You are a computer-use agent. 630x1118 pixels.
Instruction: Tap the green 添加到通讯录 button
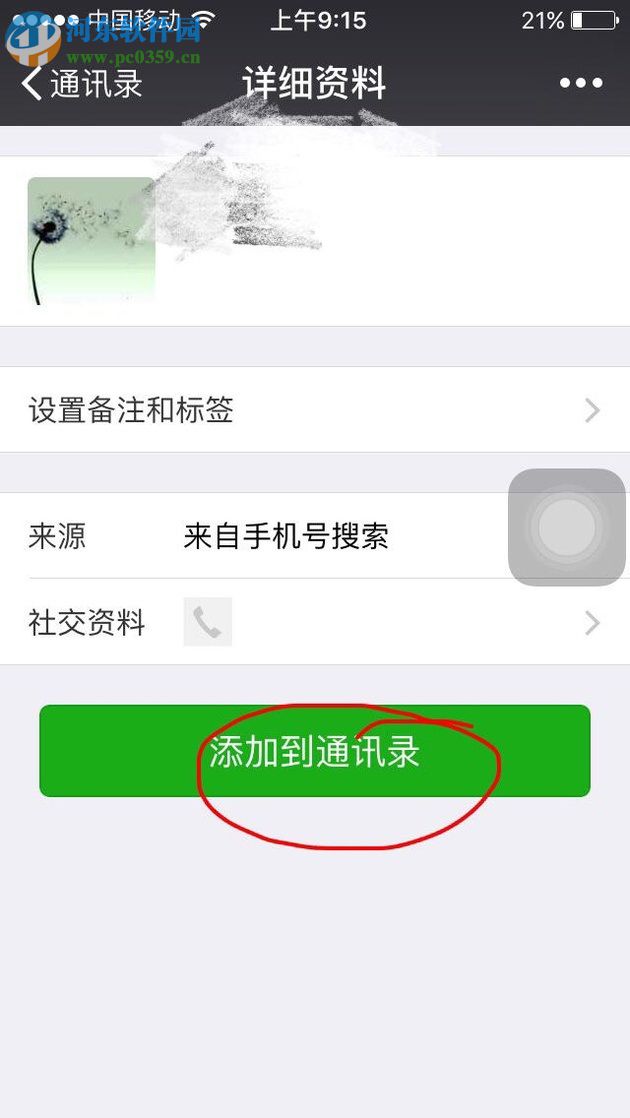click(x=315, y=751)
